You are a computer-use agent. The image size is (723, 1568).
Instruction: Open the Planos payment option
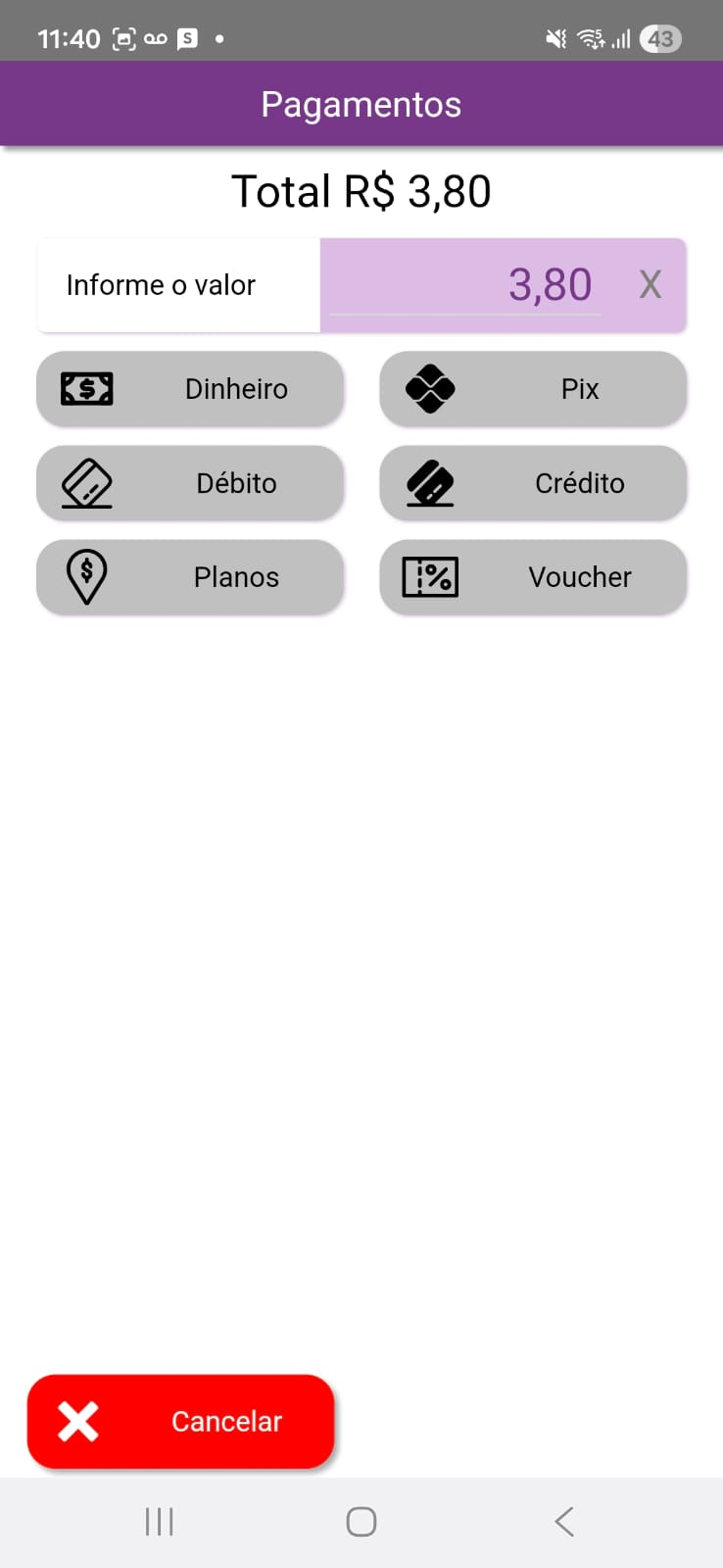pyautogui.click(x=190, y=577)
